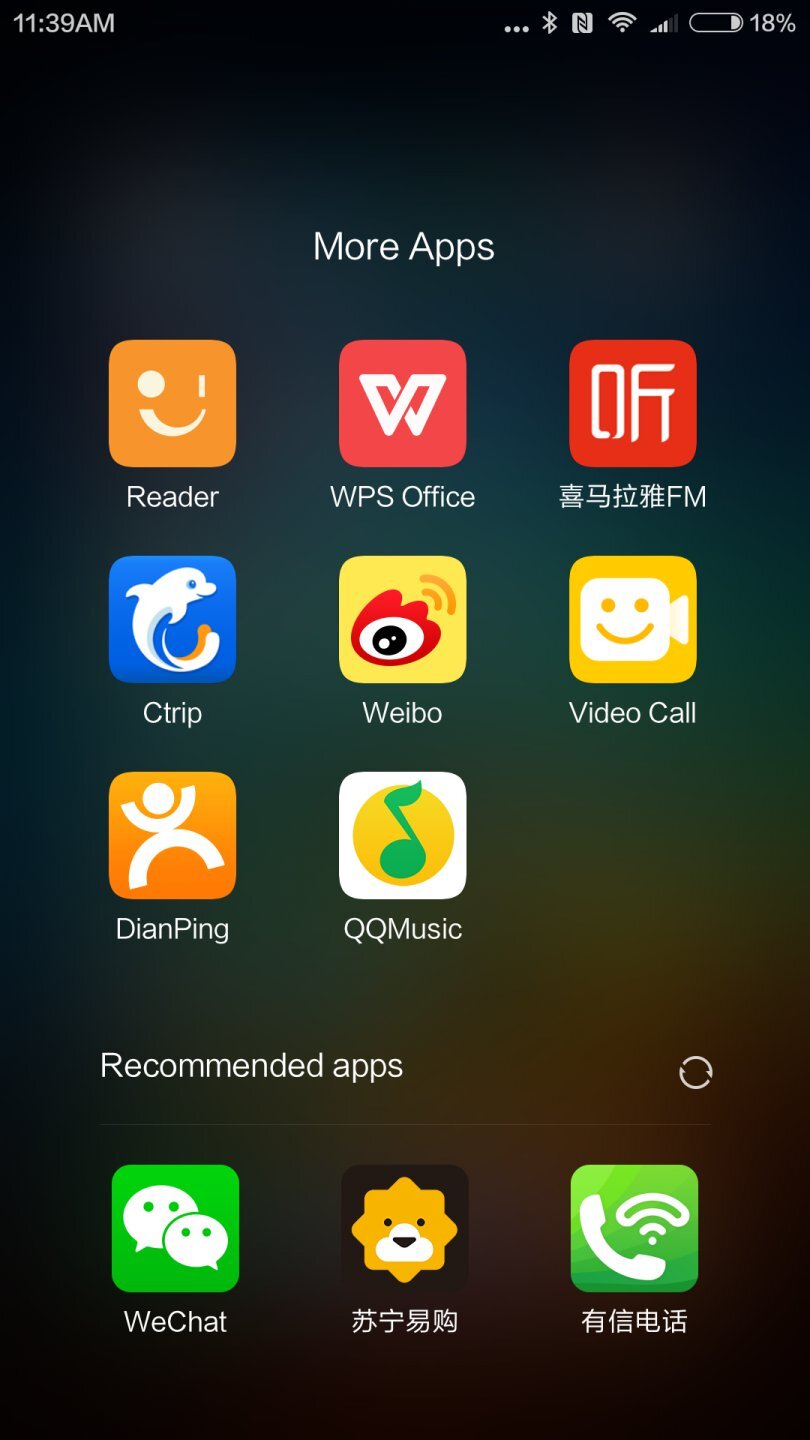Open the 有信电话 calling app
Image resolution: width=810 pixels, height=1440 pixels.
(x=634, y=1230)
